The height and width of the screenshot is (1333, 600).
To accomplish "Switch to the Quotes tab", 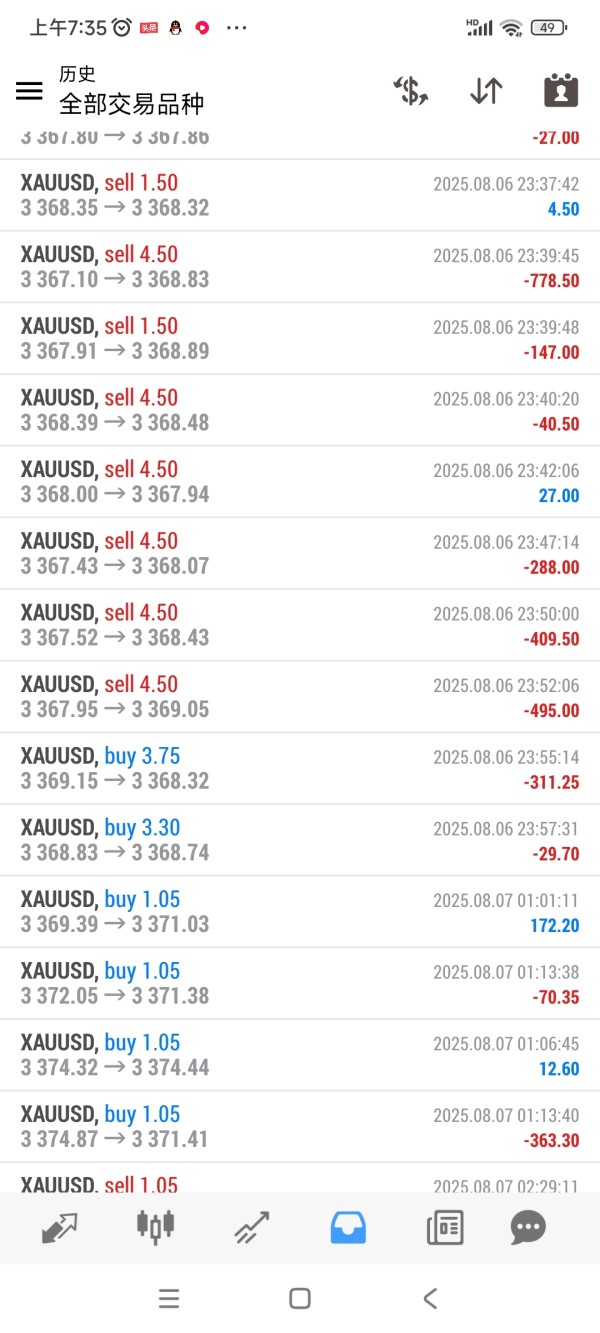I will (60, 1227).
